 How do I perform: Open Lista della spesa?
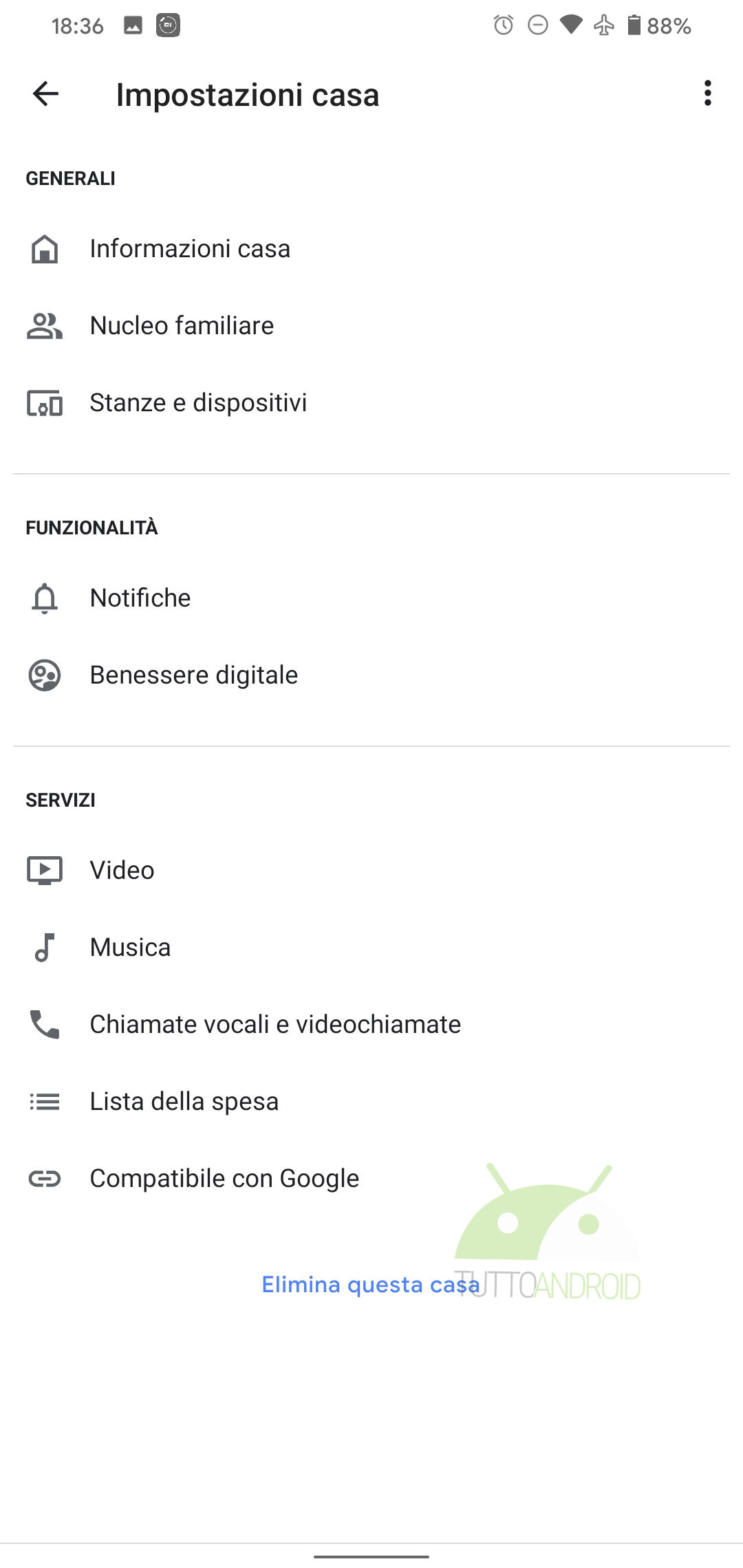pos(371,1102)
